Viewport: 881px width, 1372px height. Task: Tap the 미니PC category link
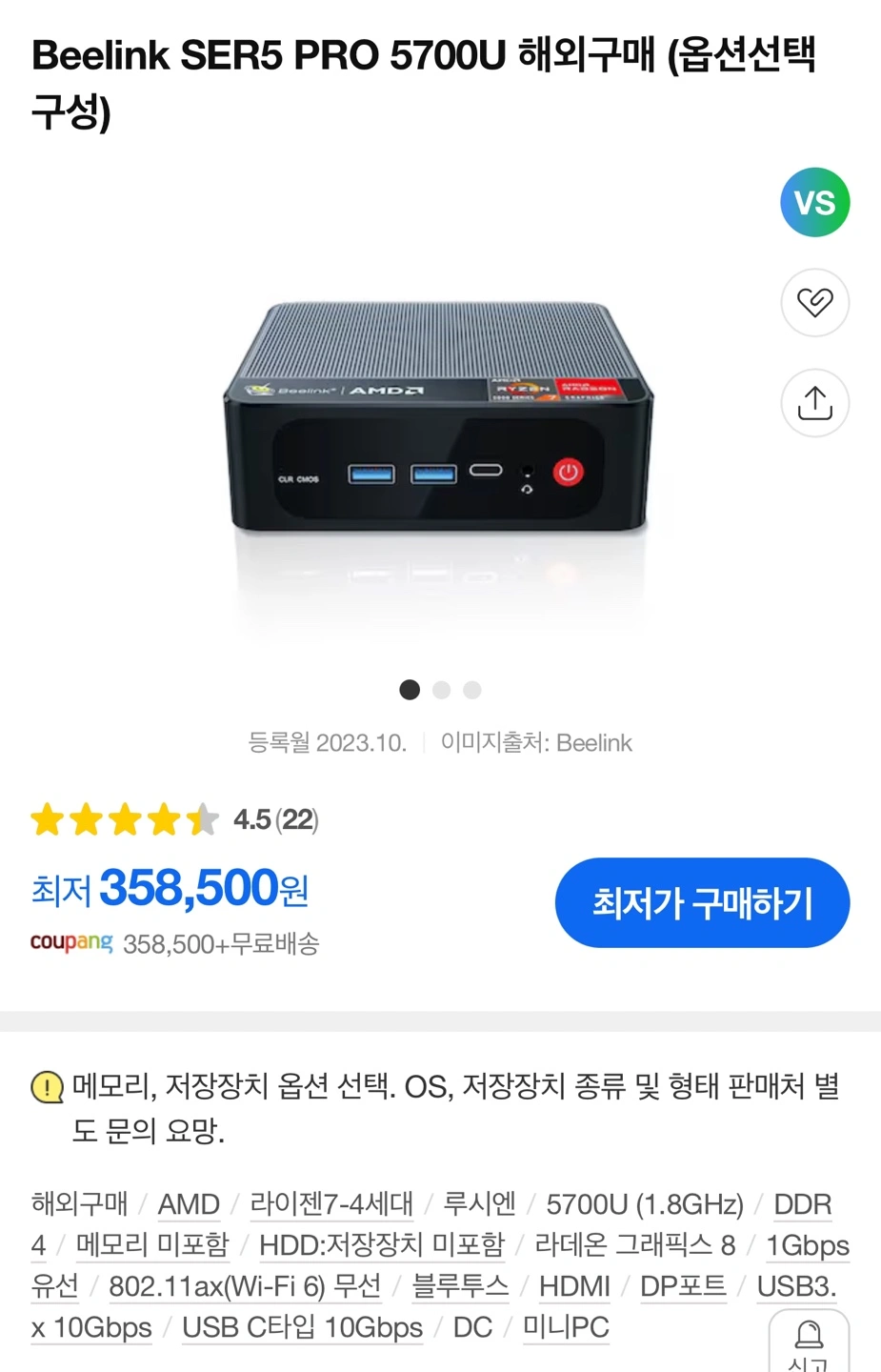[x=566, y=1327]
